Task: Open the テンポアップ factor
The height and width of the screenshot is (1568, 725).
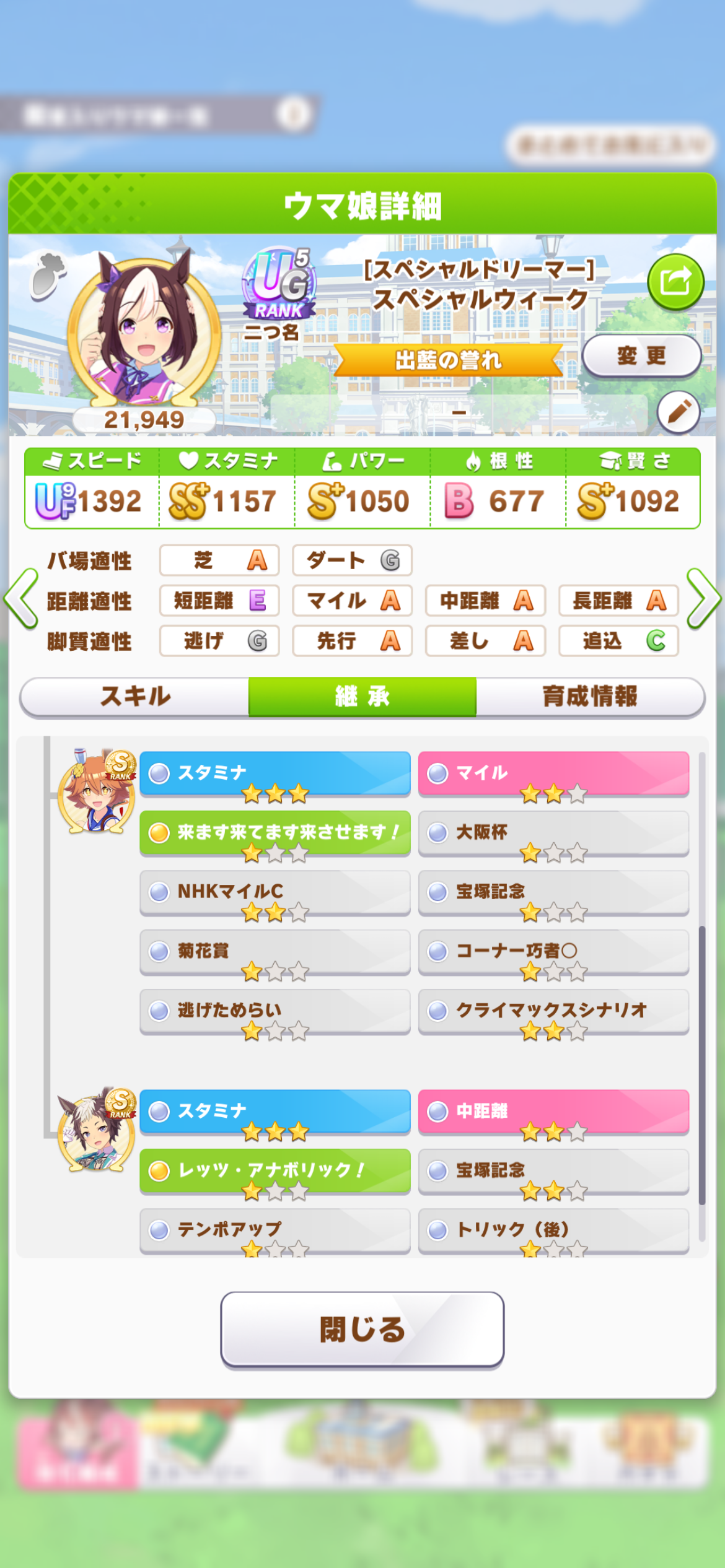Action: pyautogui.click(x=275, y=1230)
